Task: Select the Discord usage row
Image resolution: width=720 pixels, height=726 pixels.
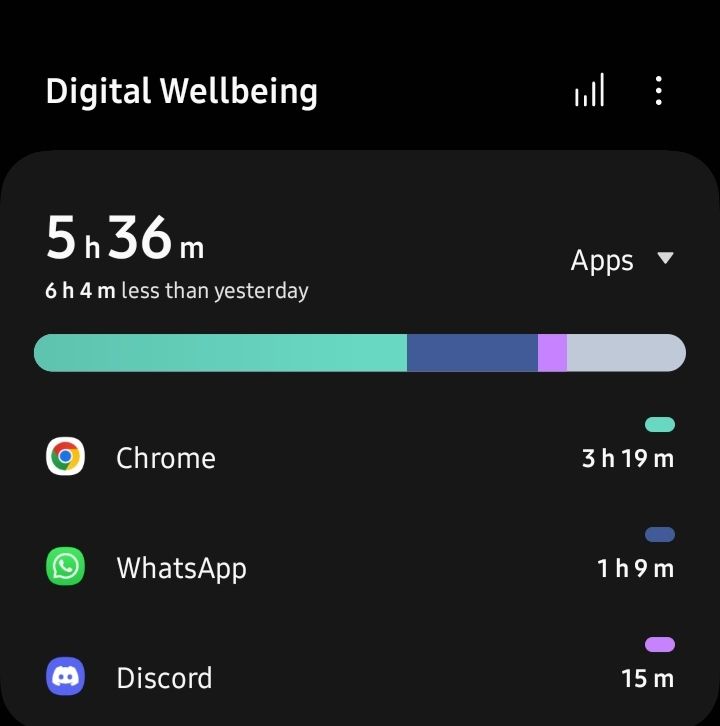Action: click(360, 677)
